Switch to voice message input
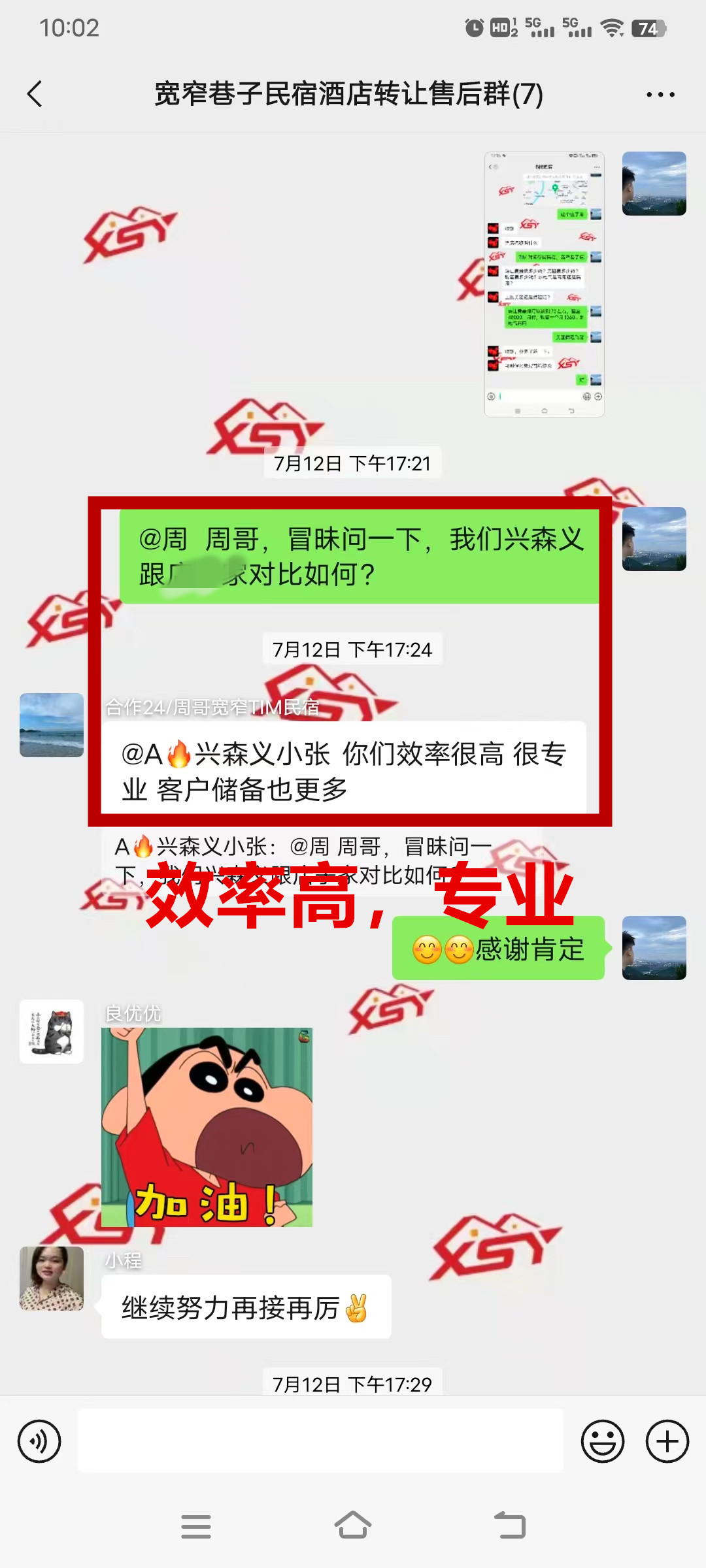Image resolution: width=706 pixels, height=1568 pixels. click(x=39, y=1441)
